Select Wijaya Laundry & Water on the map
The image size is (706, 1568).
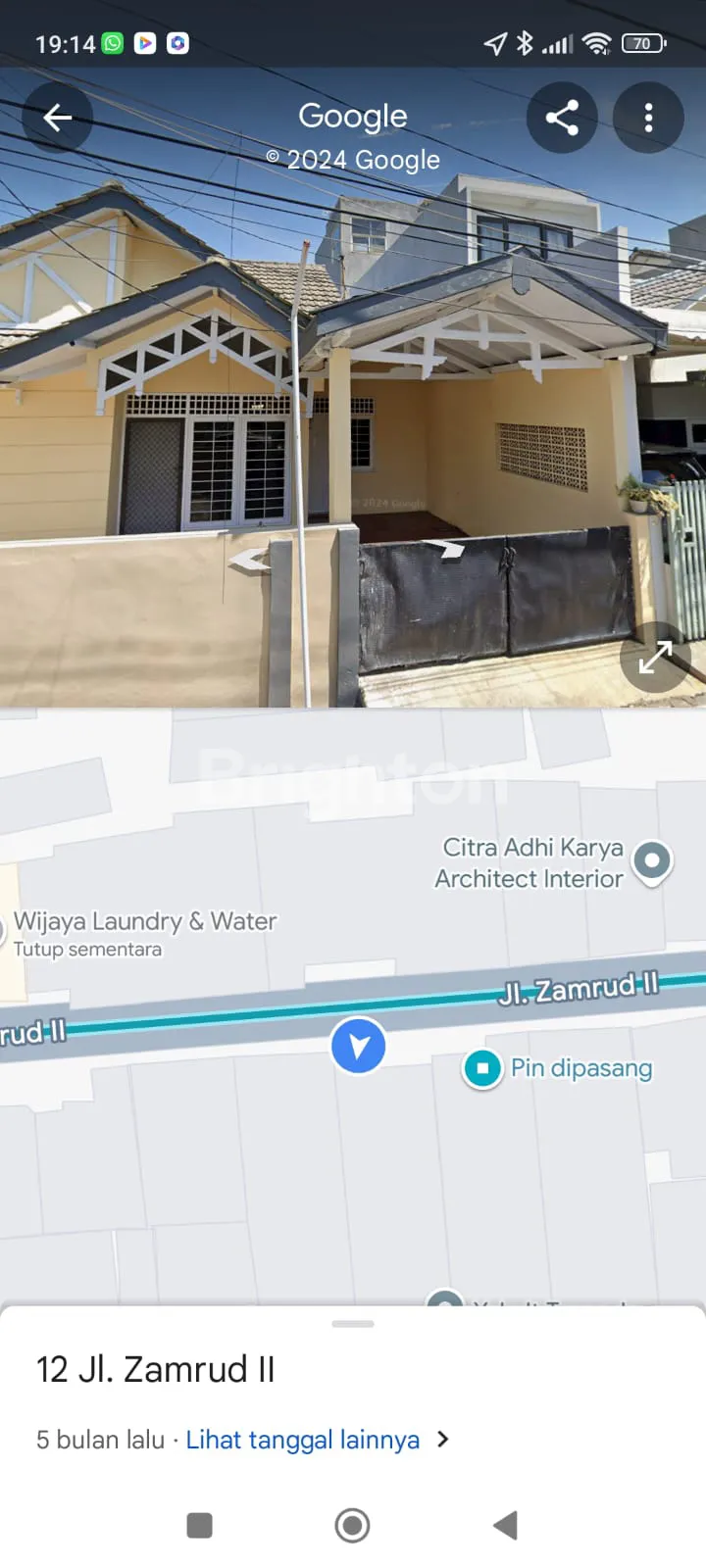(x=144, y=922)
